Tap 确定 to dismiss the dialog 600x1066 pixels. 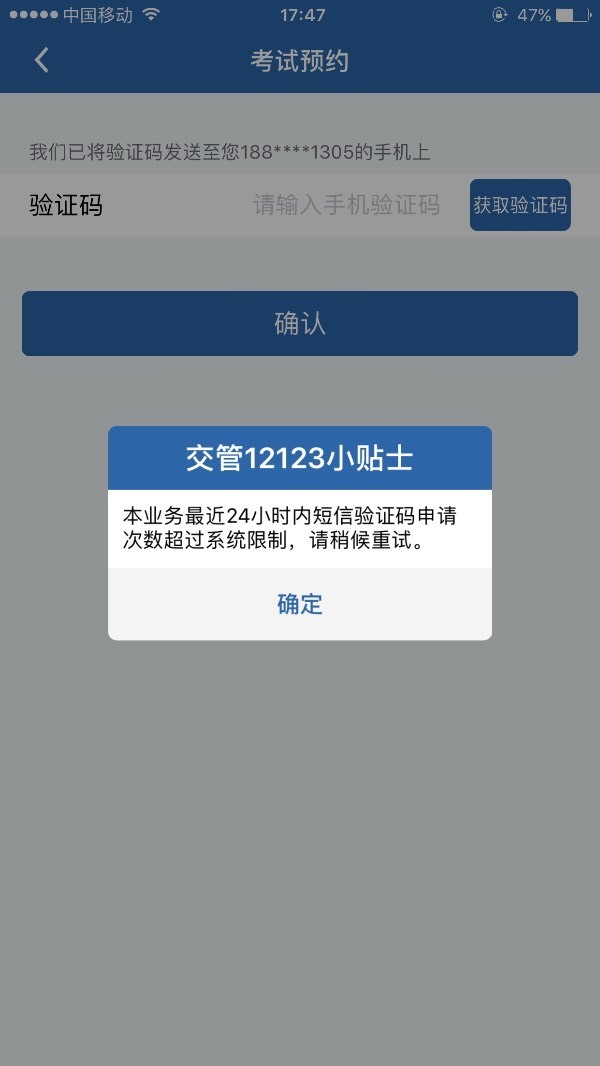point(299,604)
